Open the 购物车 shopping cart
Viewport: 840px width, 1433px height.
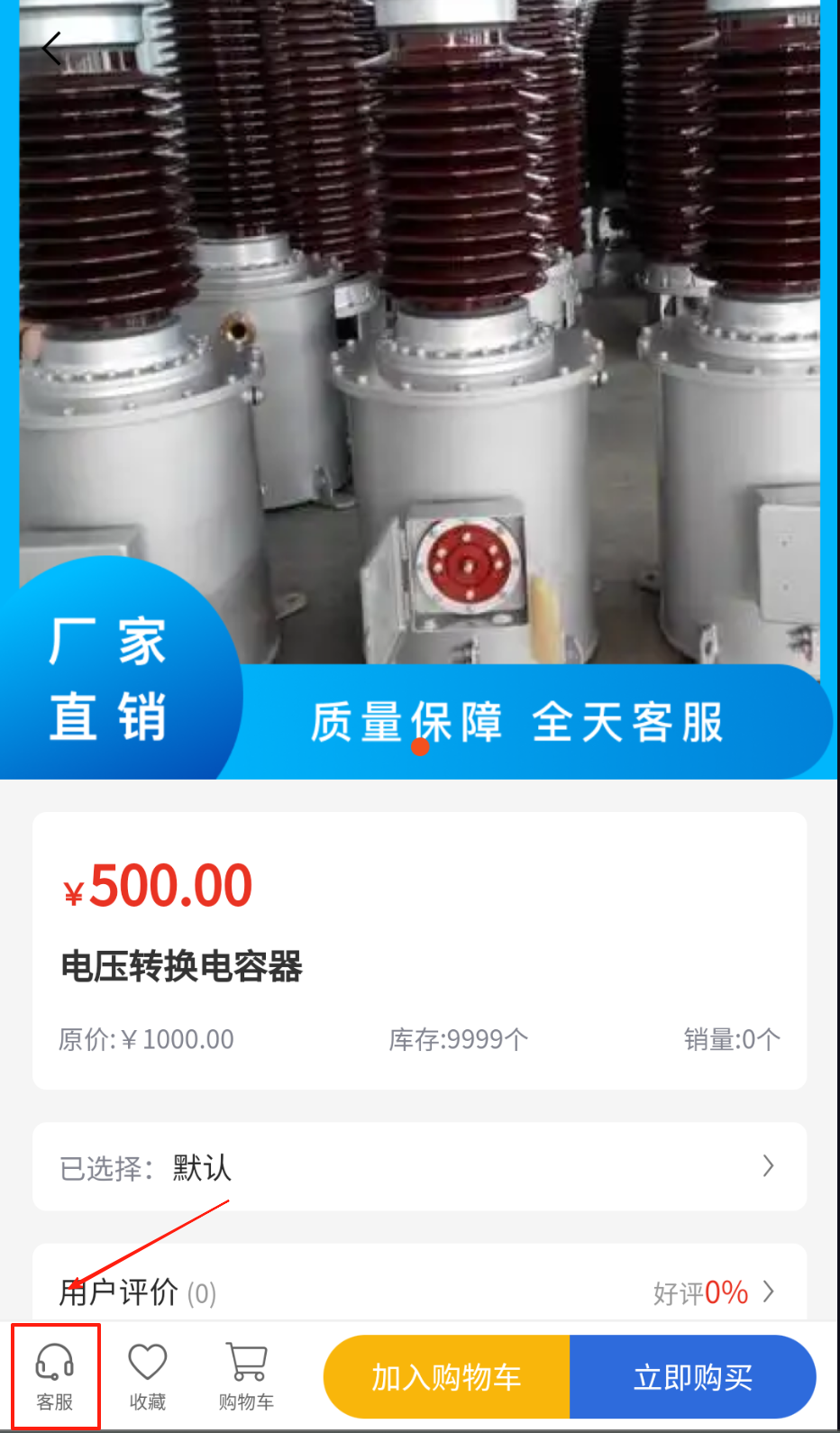tap(246, 1375)
